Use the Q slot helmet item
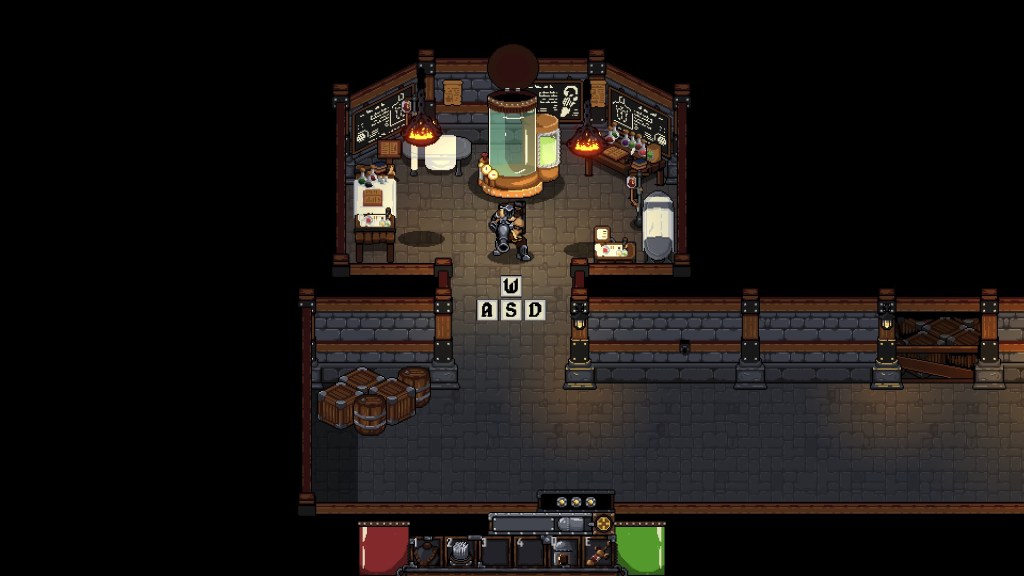The image size is (1024, 576). tap(563, 552)
